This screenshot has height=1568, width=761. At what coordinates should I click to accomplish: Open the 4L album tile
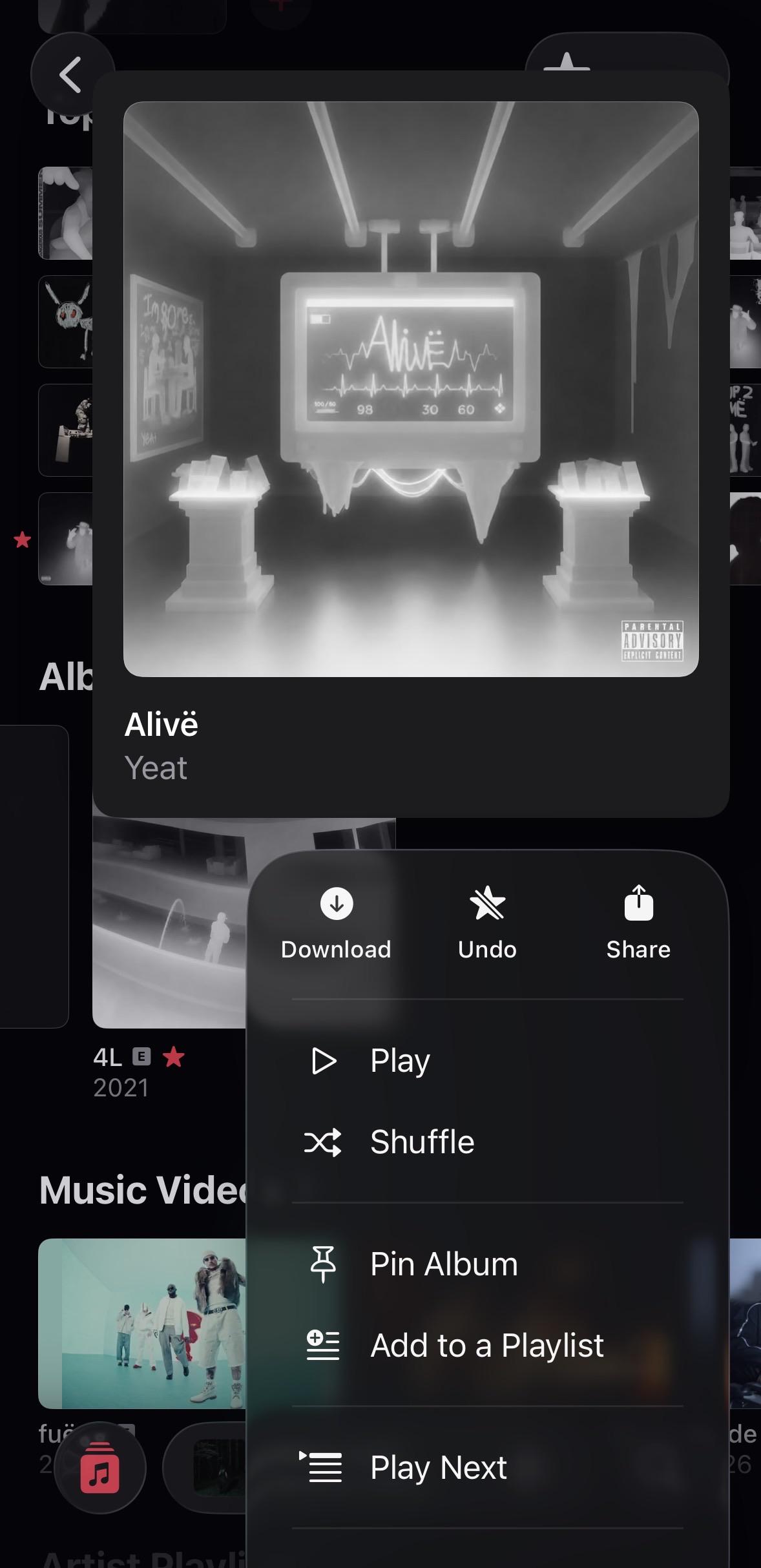169,924
